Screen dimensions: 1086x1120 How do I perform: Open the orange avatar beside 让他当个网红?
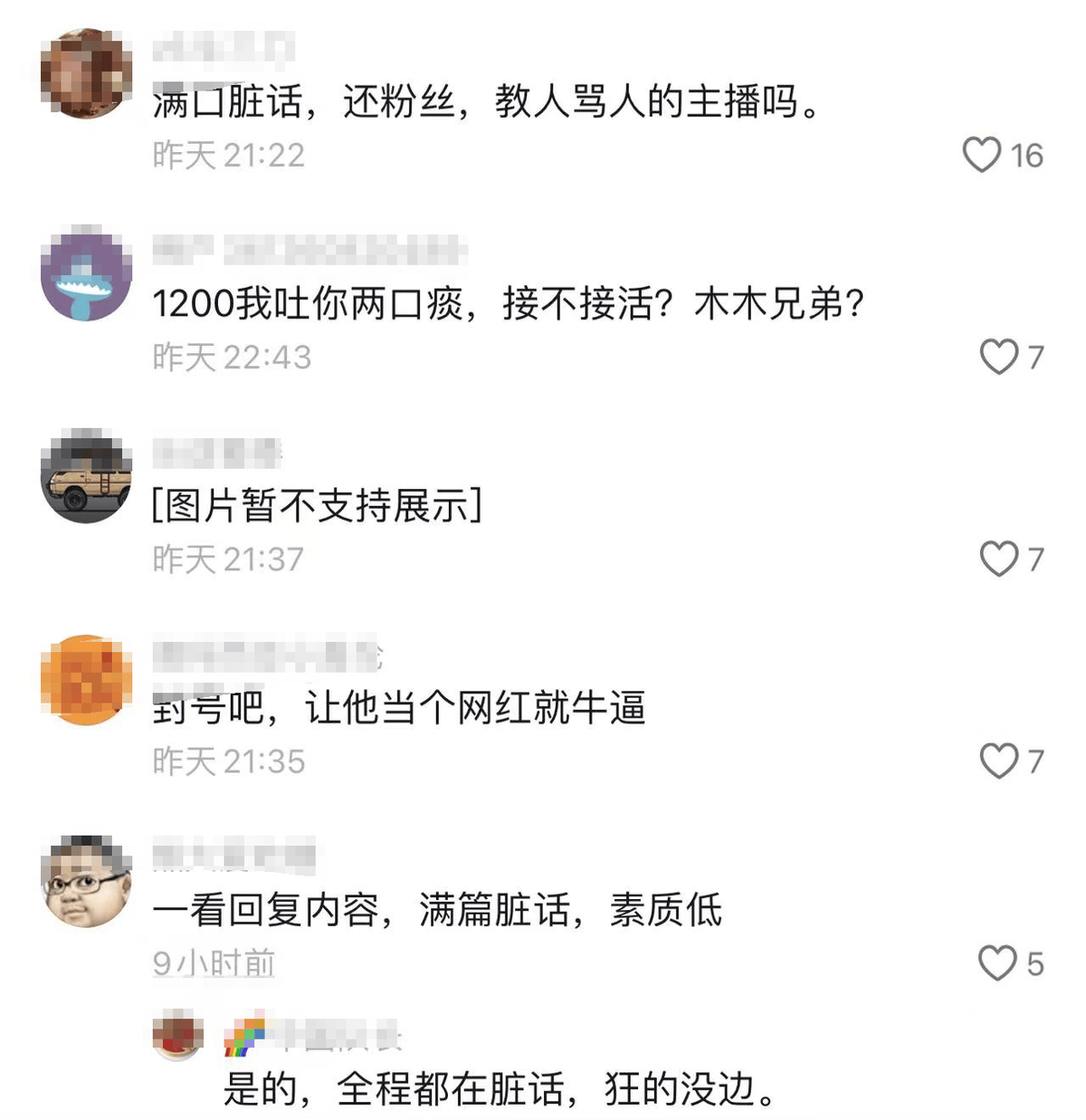tap(86, 679)
